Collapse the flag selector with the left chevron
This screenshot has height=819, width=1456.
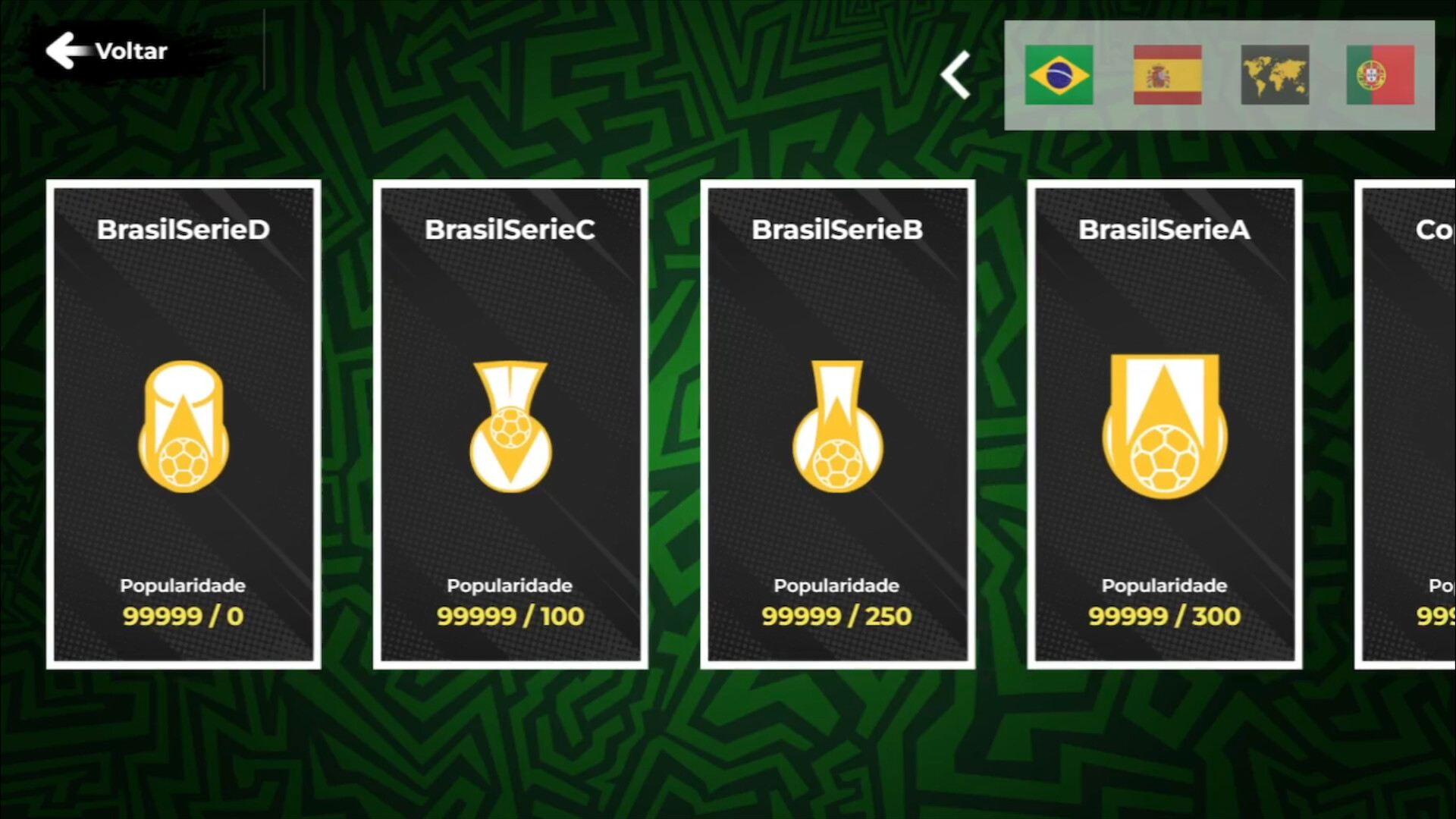[x=955, y=75]
